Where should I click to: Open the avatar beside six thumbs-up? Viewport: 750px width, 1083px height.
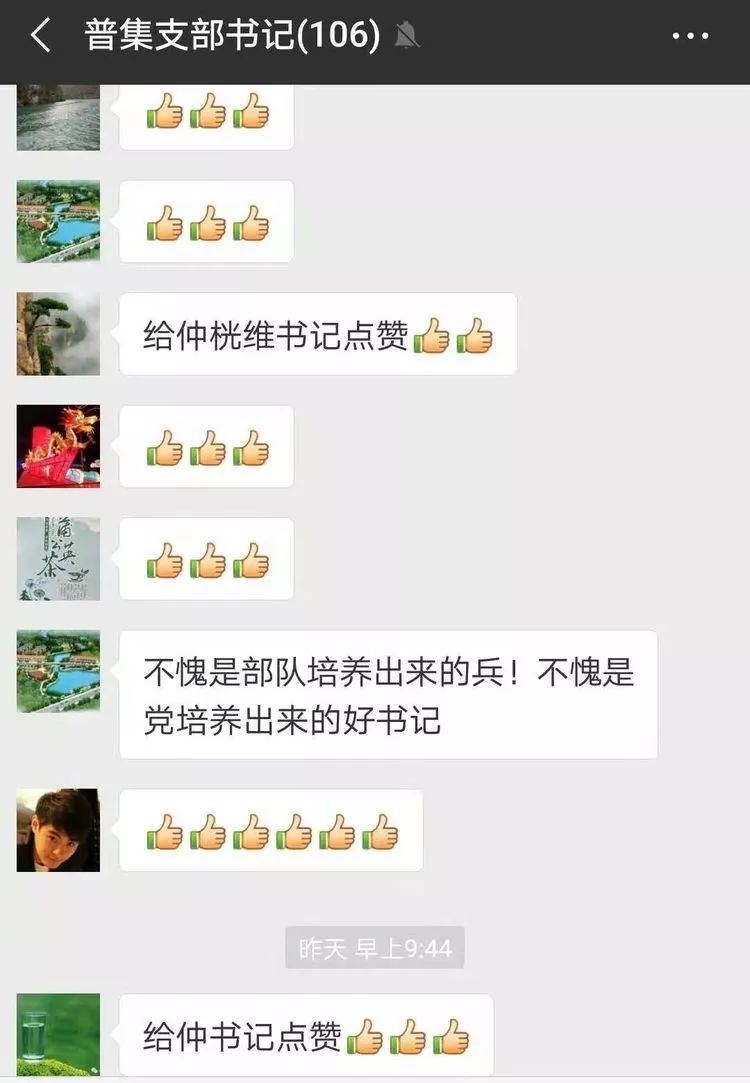pyautogui.click(x=58, y=830)
